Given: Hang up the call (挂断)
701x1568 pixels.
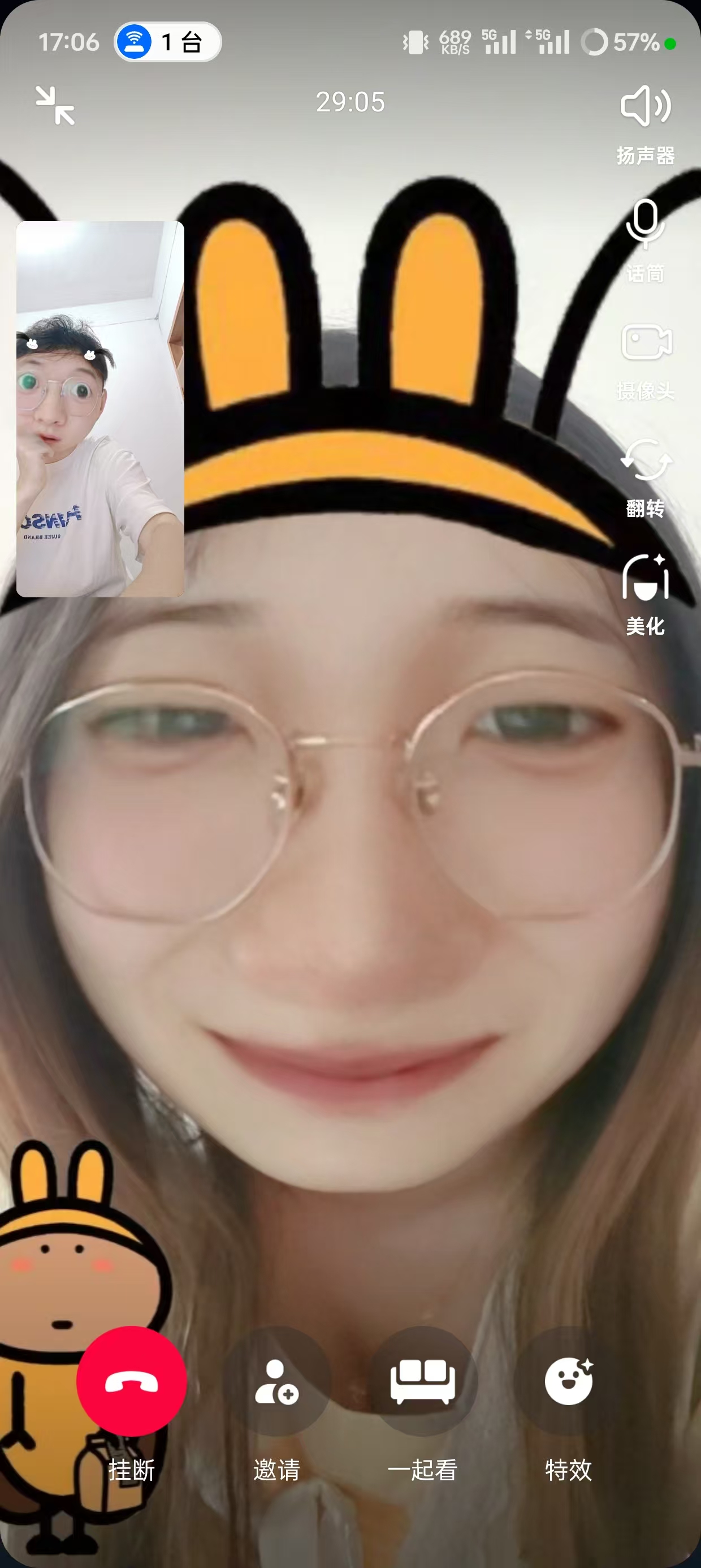Looking at the screenshot, I should (x=131, y=1381).
